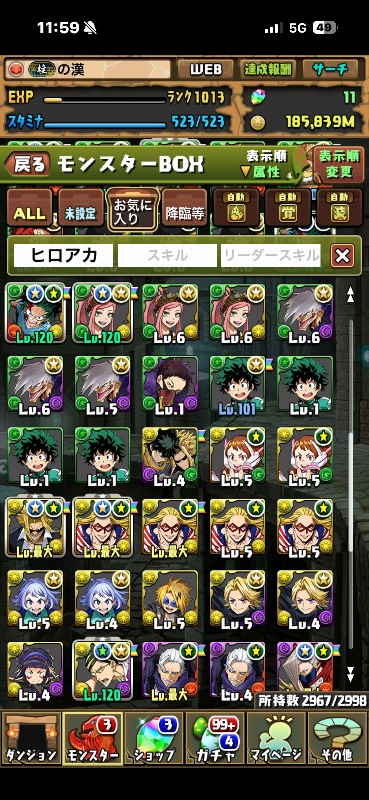Open 達成報酬 achievement rewards
This screenshot has height=800, width=369.
click(x=268, y=69)
